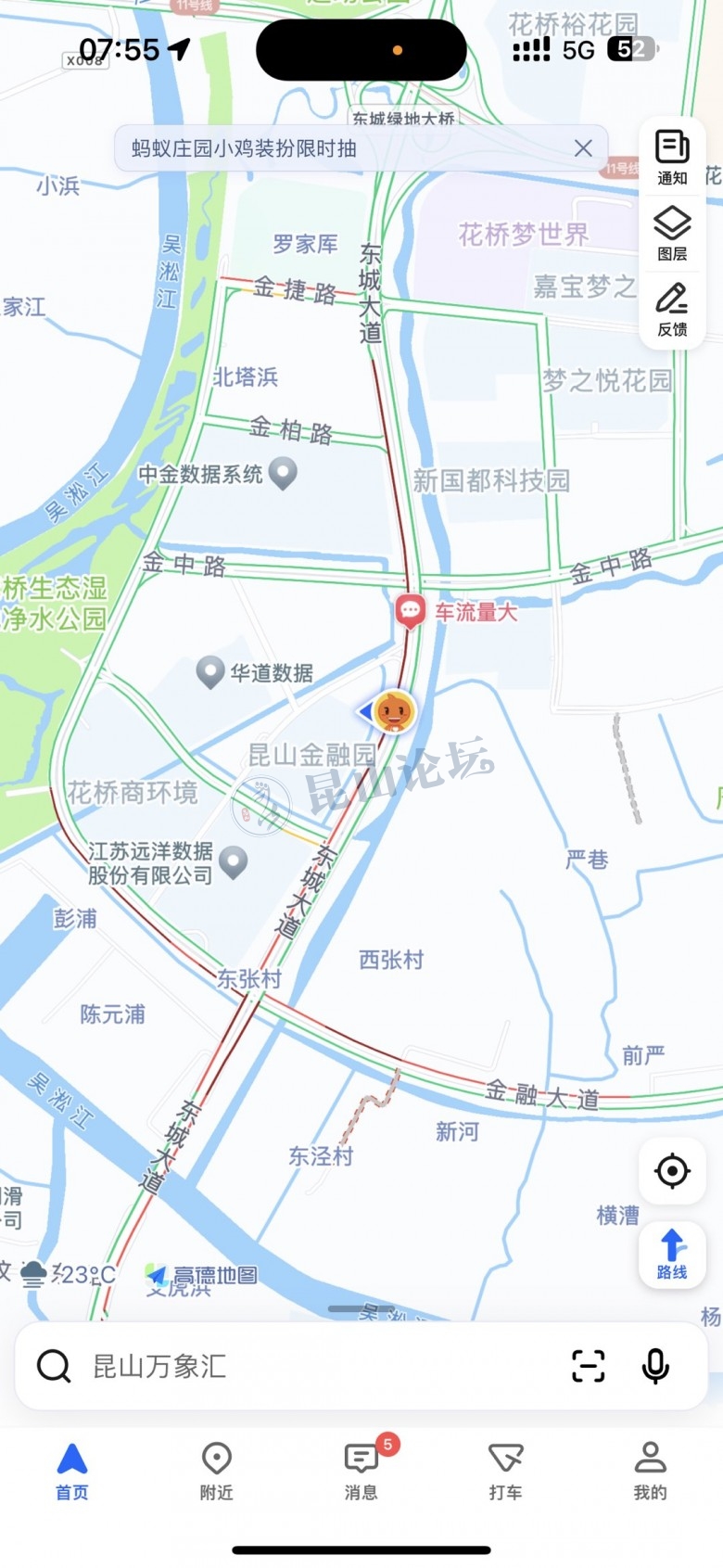This screenshot has height=1568, width=723.
Task: Select the 华道数据 map pin
Action: pos(210,671)
